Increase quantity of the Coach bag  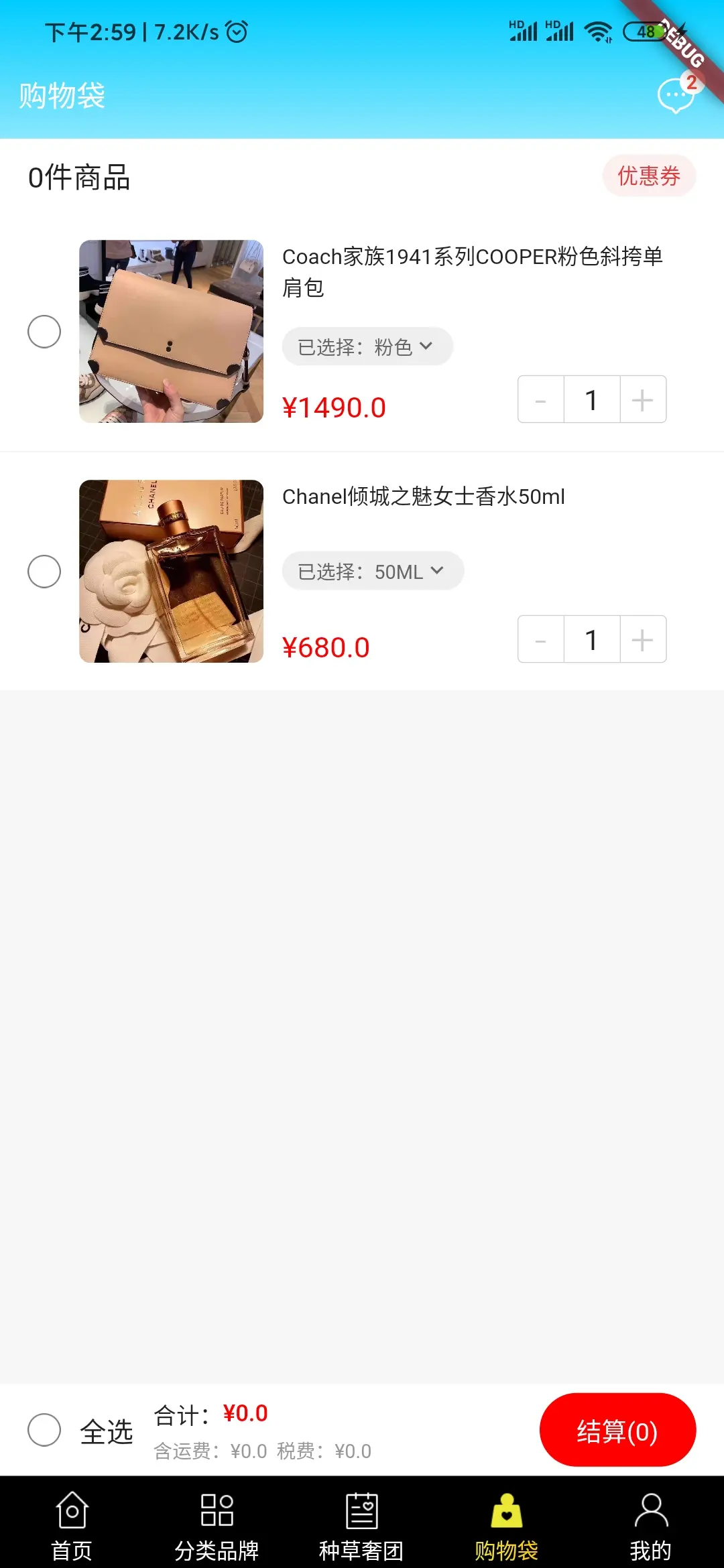point(642,400)
